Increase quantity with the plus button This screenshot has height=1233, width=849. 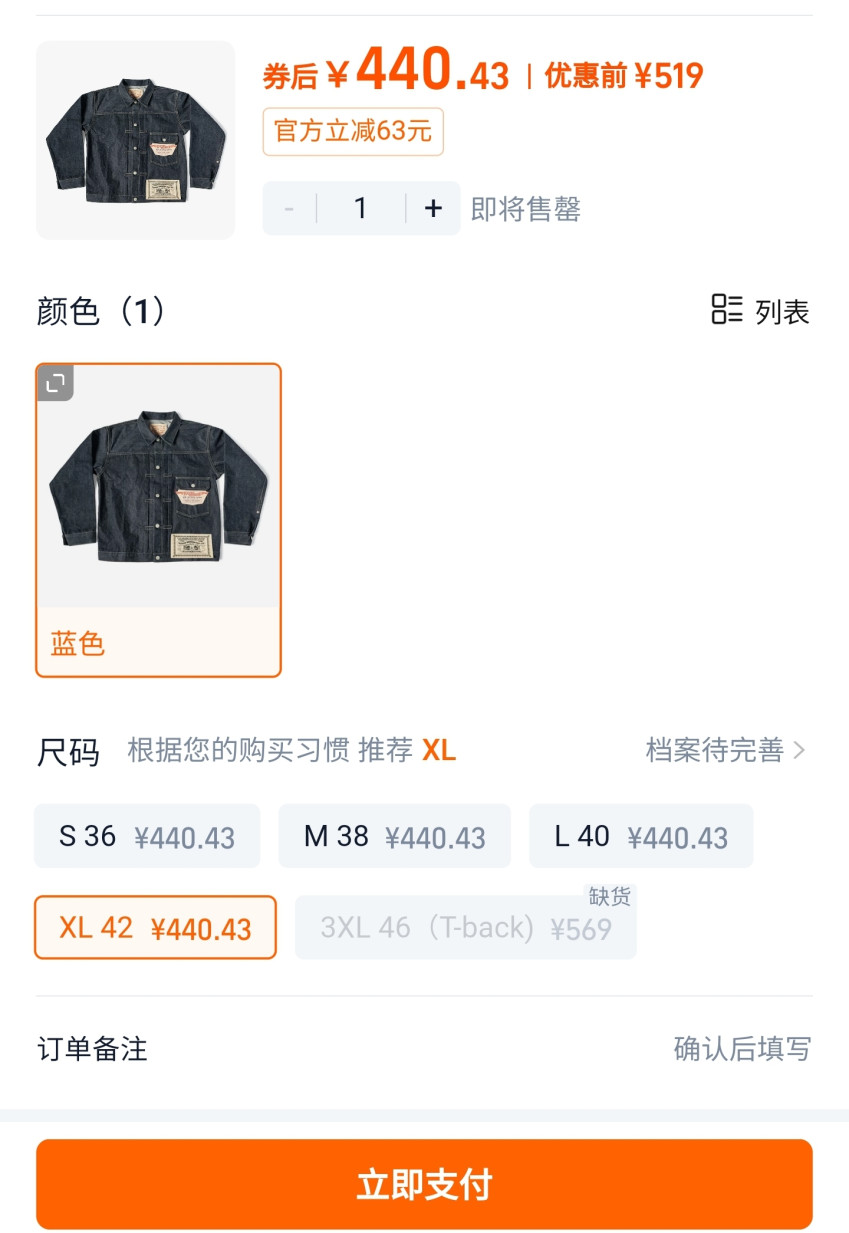click(x=433, y=208)
